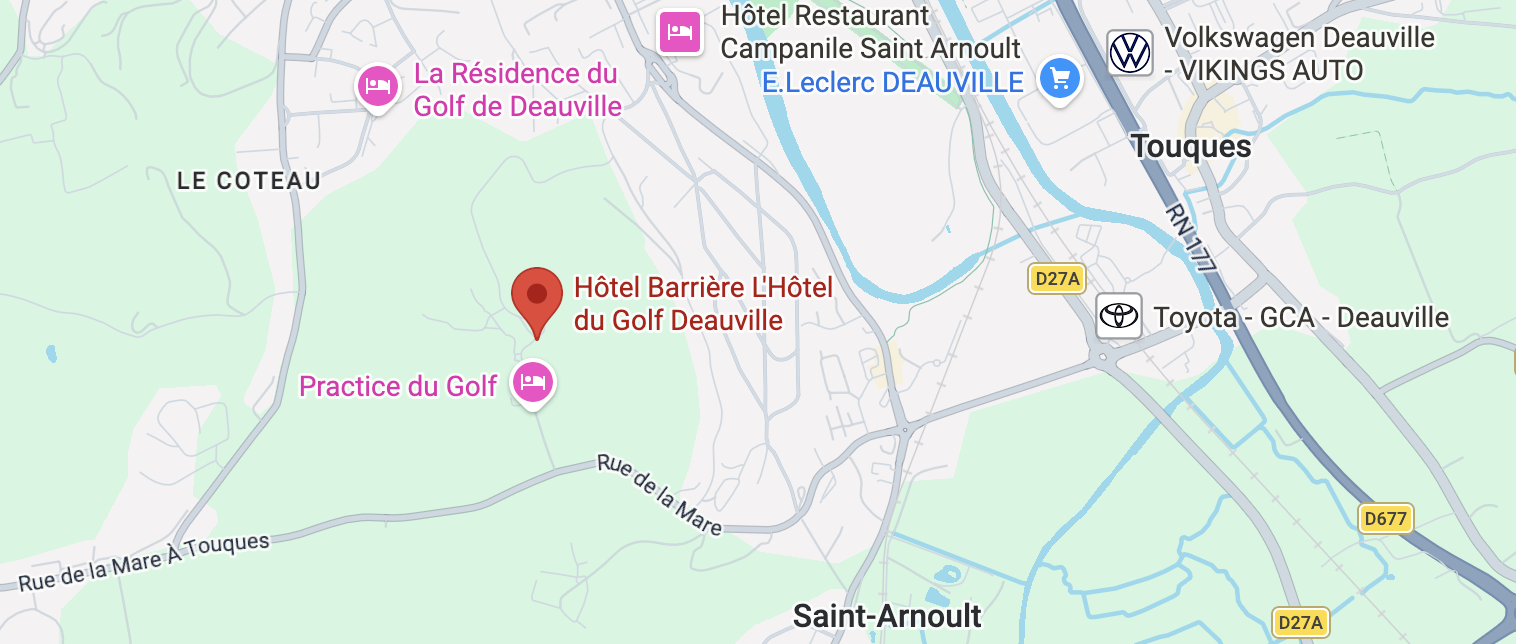Open La Résidence du Golf de Deauville marker
The height and width of the screenshot is (644, 1516).
pyautogui.click(x=377, y=84)
